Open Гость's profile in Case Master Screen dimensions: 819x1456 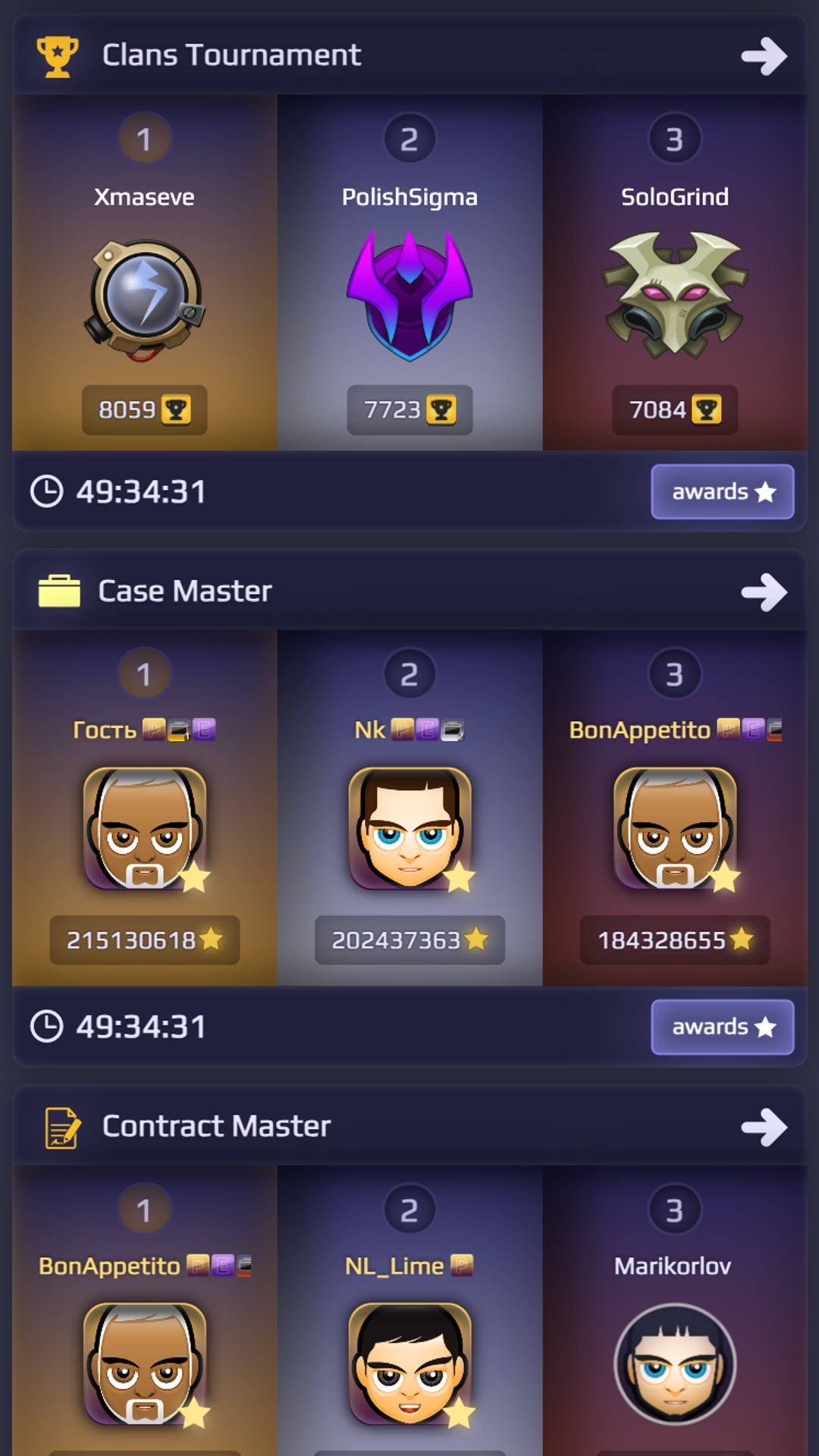(145, 808)
